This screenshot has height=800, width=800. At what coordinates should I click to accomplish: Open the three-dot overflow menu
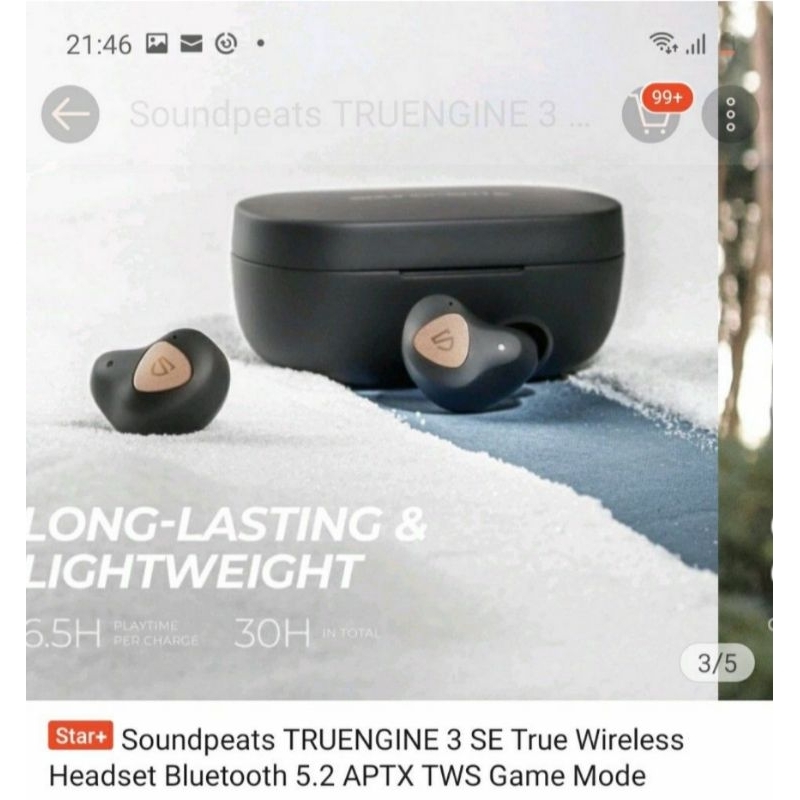pyautogui.click(x=729, y=115)
